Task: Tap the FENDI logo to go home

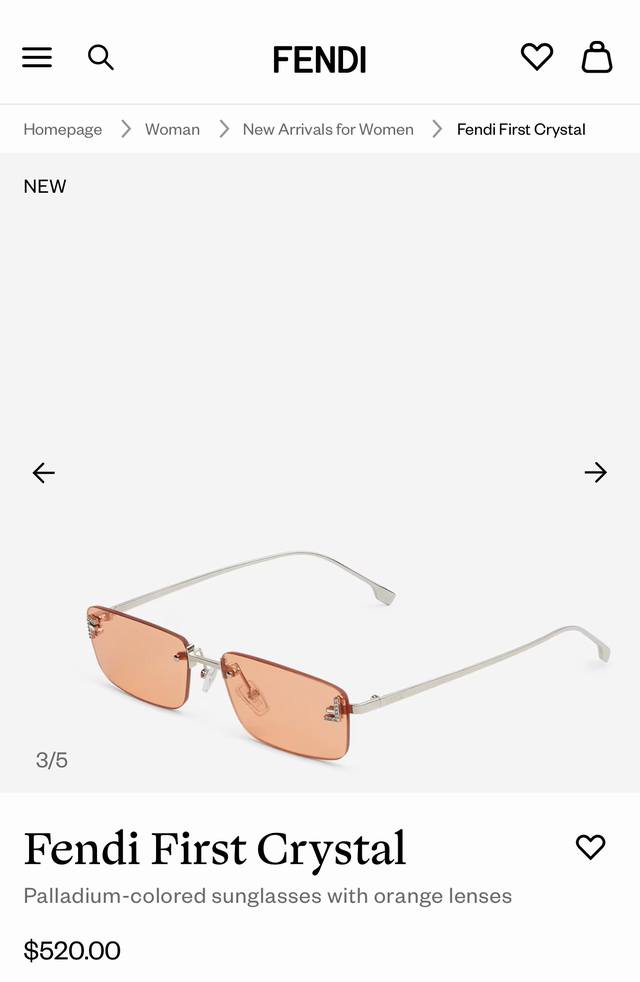Action: click(320, 60)
